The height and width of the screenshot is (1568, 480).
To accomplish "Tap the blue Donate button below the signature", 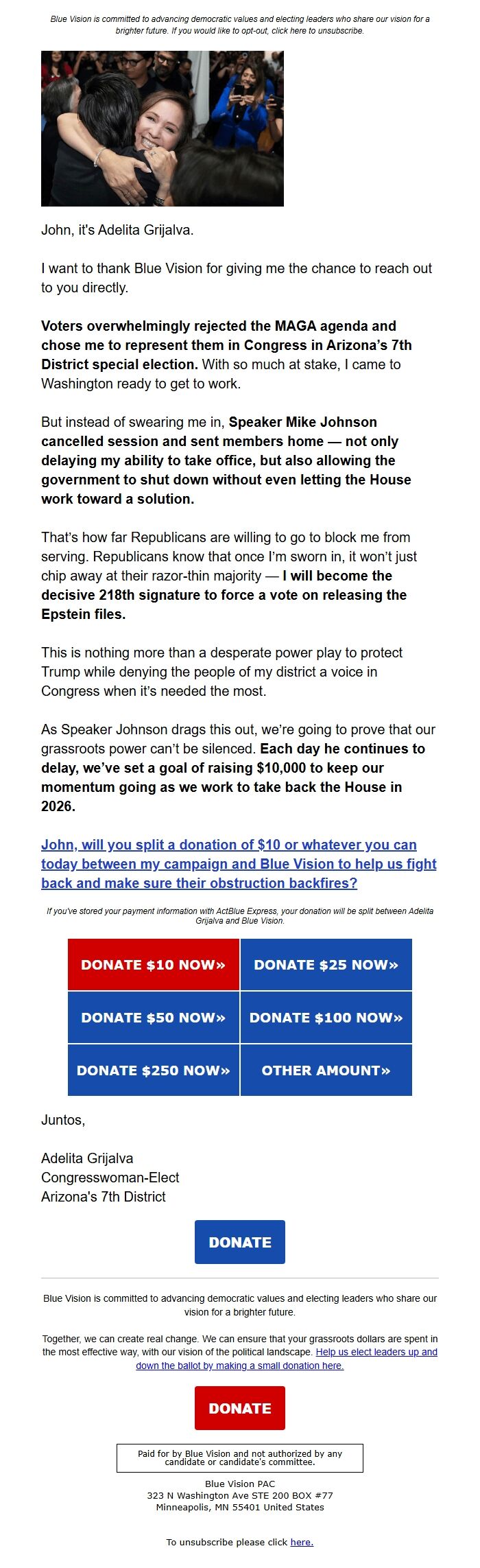I will [x=240, y=1242].
